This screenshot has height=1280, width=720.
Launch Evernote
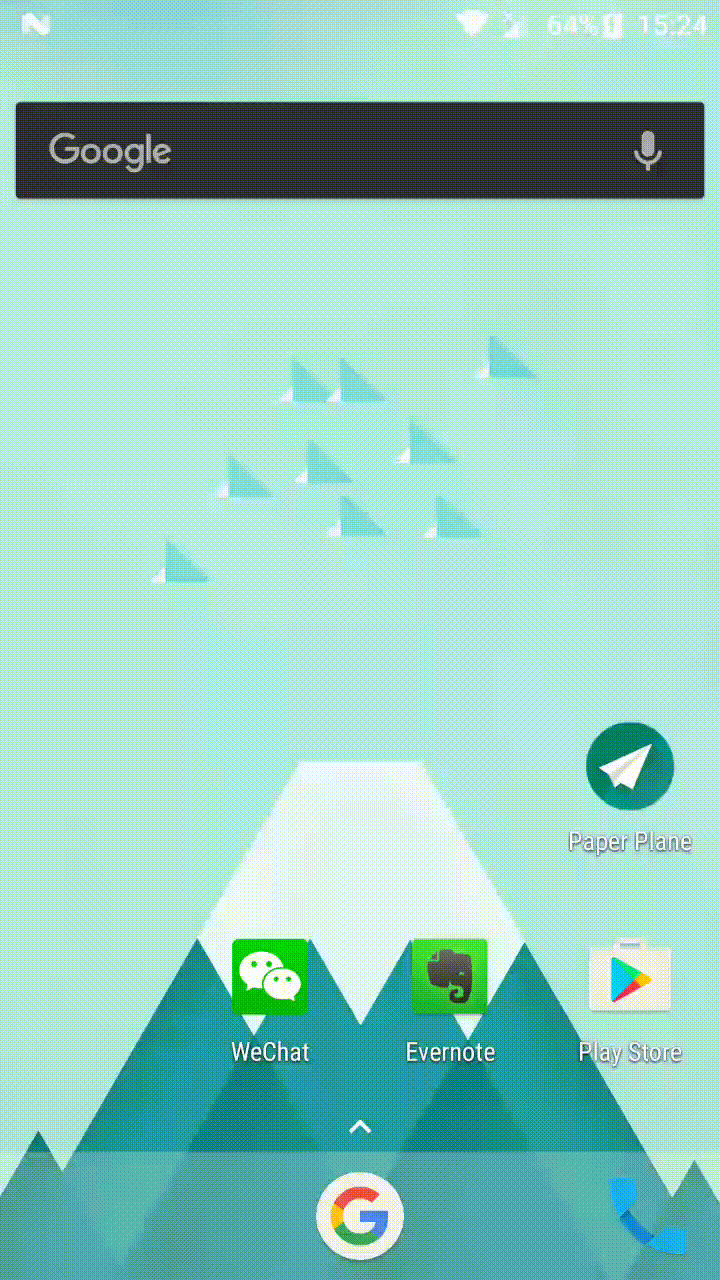(x=450, y=977)
